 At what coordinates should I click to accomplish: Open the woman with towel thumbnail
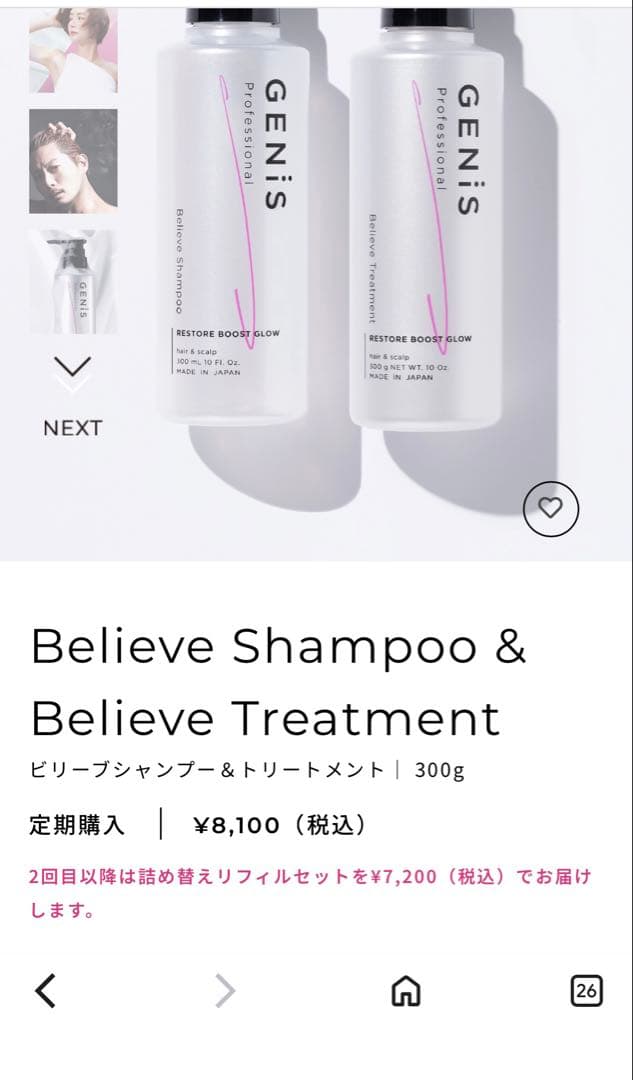(x=73, y=48)
